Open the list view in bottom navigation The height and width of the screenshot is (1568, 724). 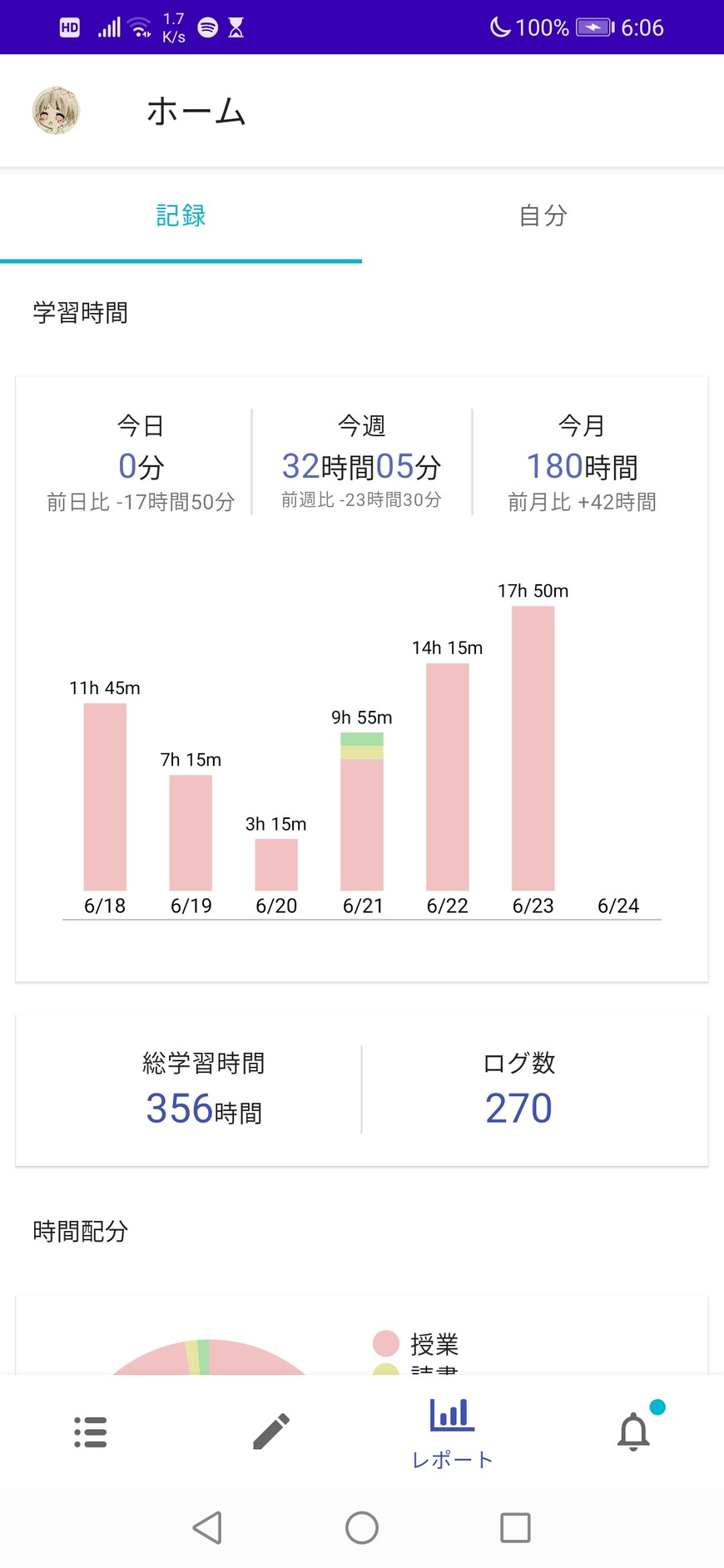point(90,1432)
